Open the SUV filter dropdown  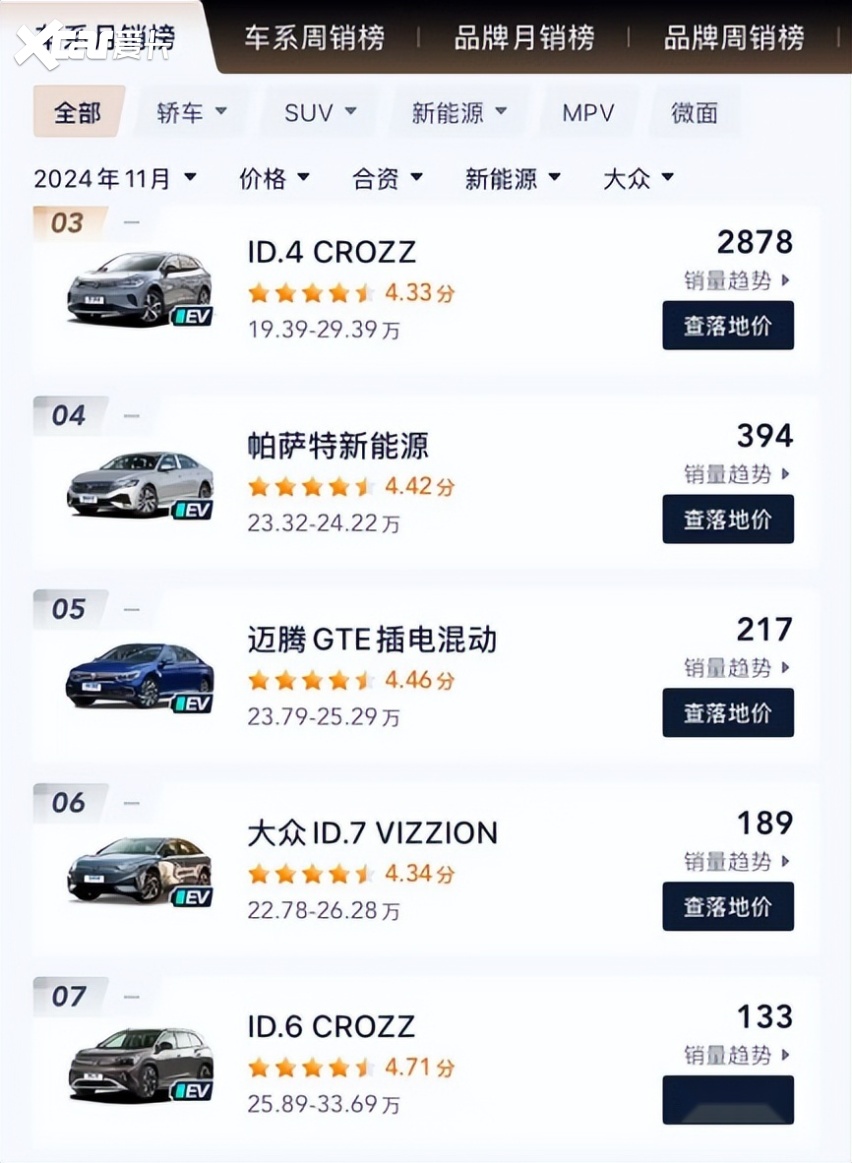pyautogui.click(x=320, y=112)
